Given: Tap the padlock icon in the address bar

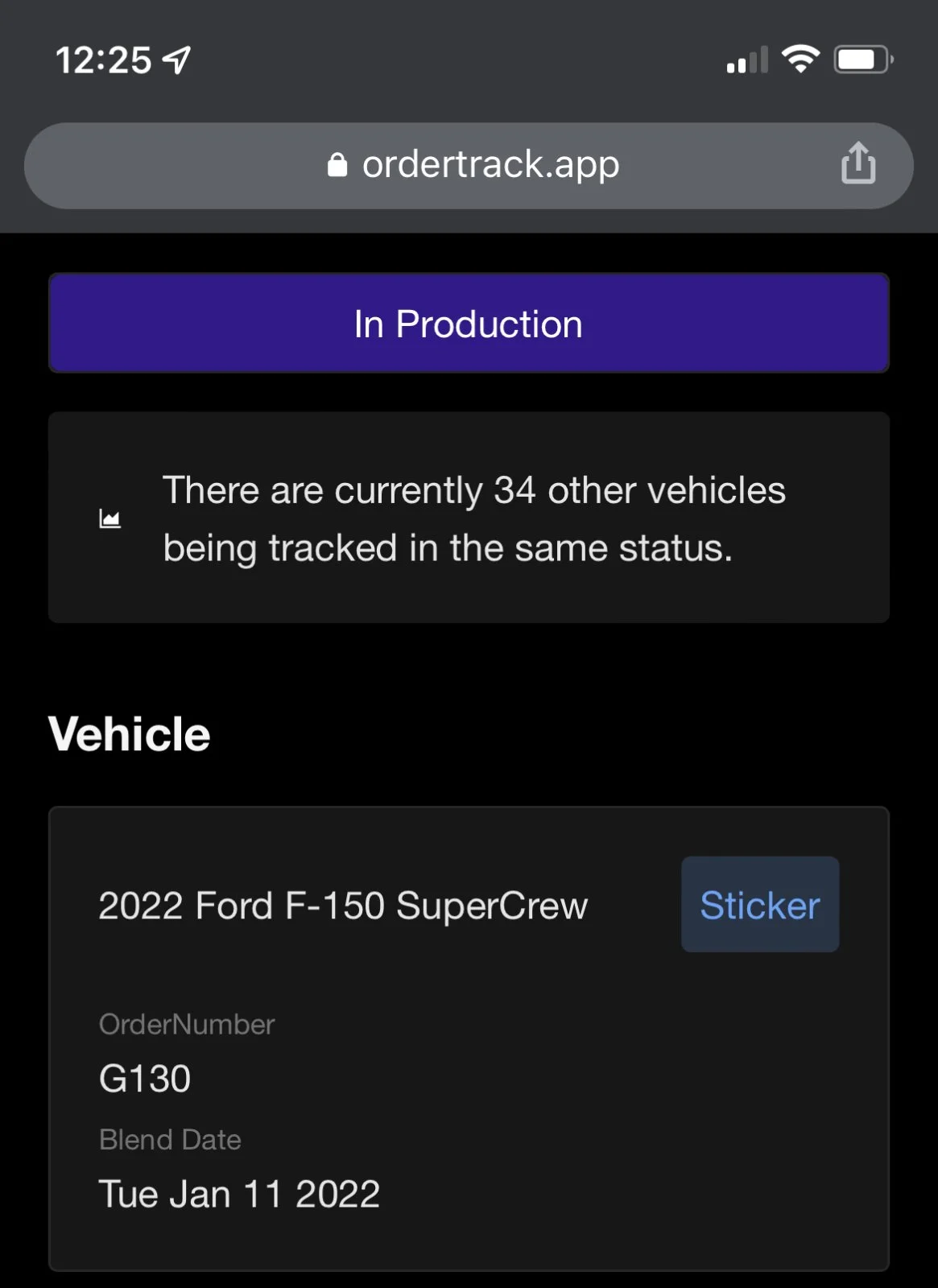Looking at the screenshot, I should 337,163.
